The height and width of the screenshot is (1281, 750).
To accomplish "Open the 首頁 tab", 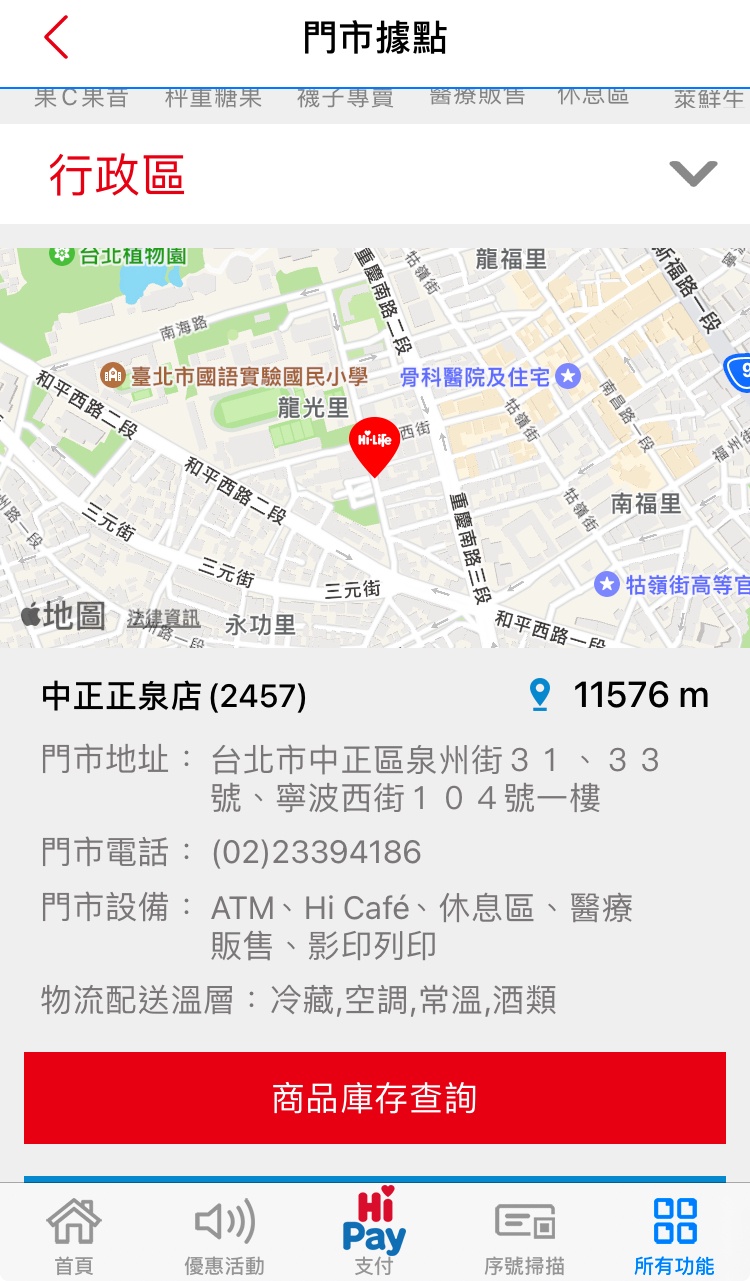I will pyautogui.click(x=74, y=1232).
